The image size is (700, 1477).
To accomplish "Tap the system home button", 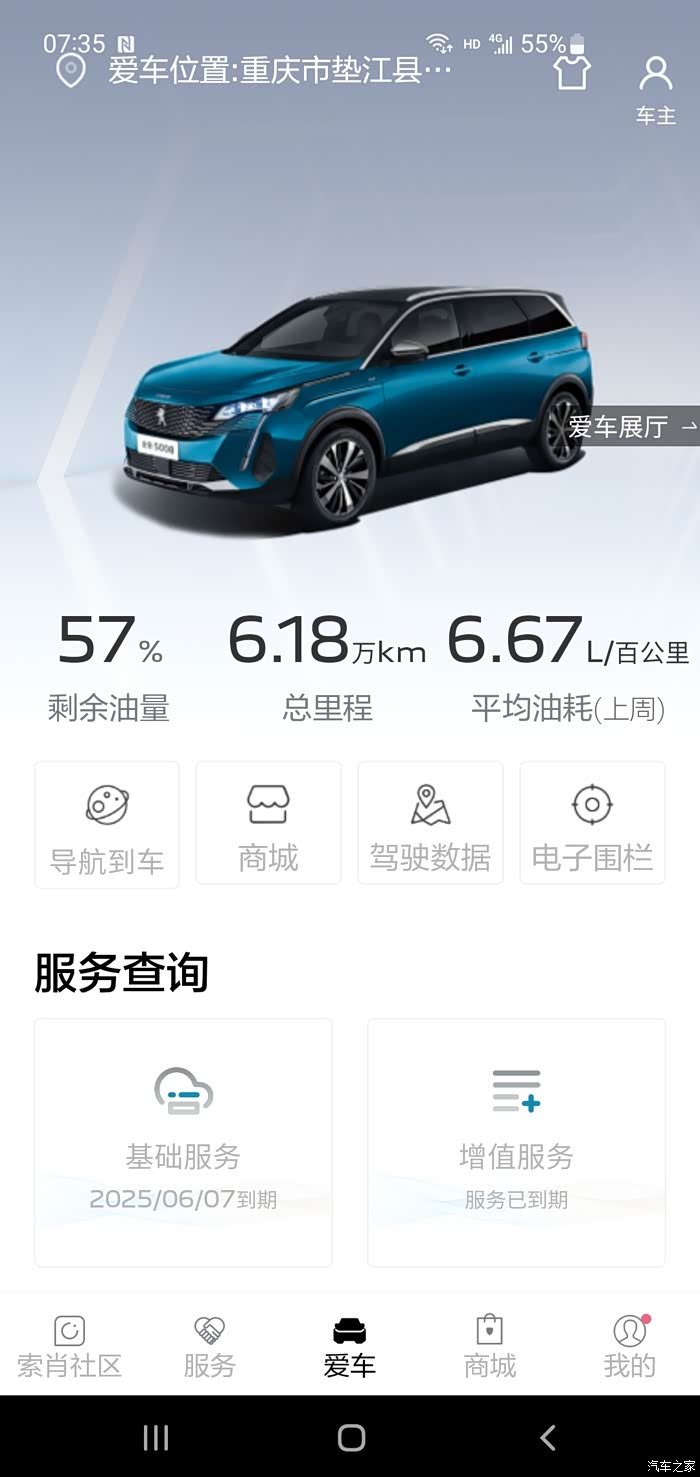I will pos(351,1438).
